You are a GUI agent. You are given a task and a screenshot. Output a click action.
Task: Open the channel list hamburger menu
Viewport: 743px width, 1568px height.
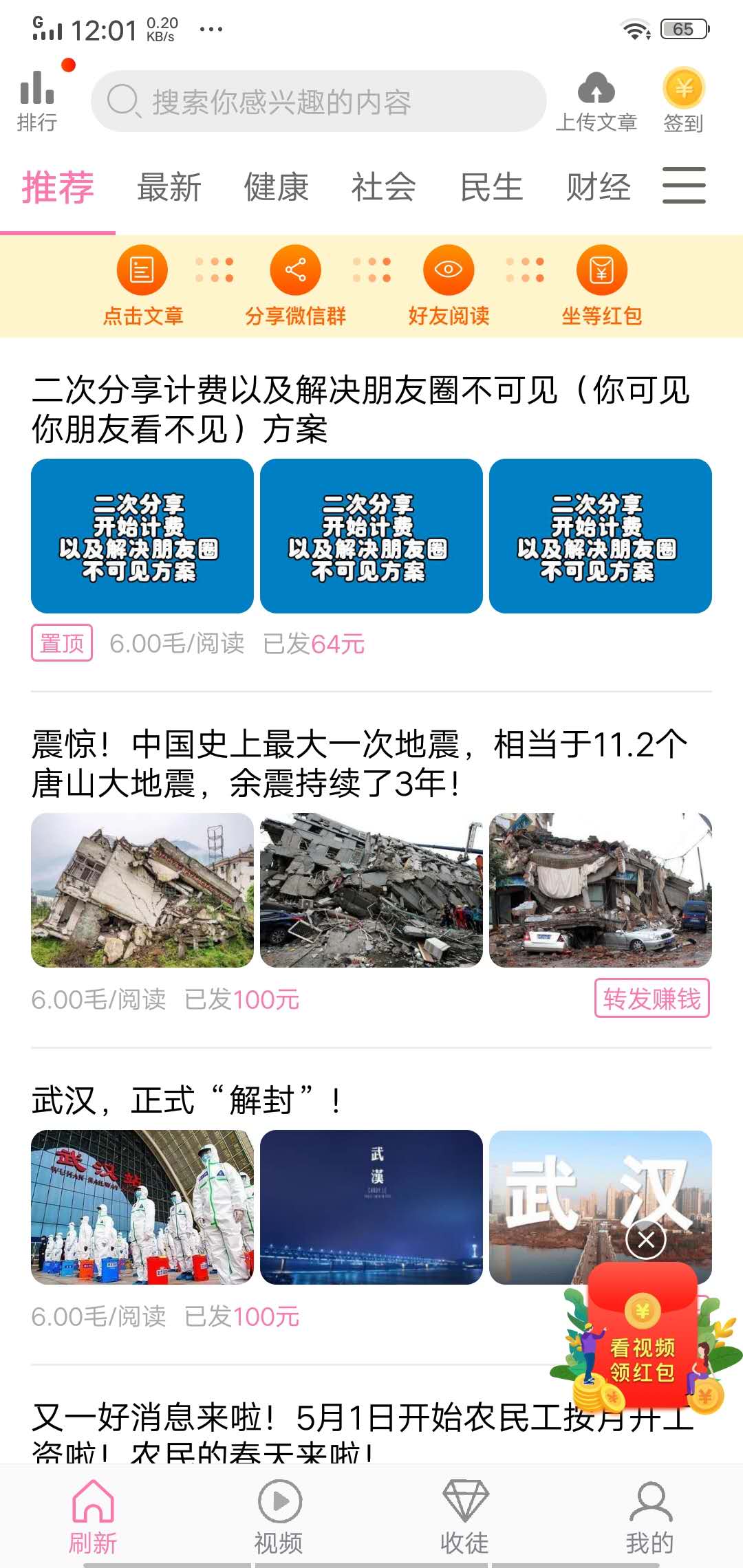[685, 186]
